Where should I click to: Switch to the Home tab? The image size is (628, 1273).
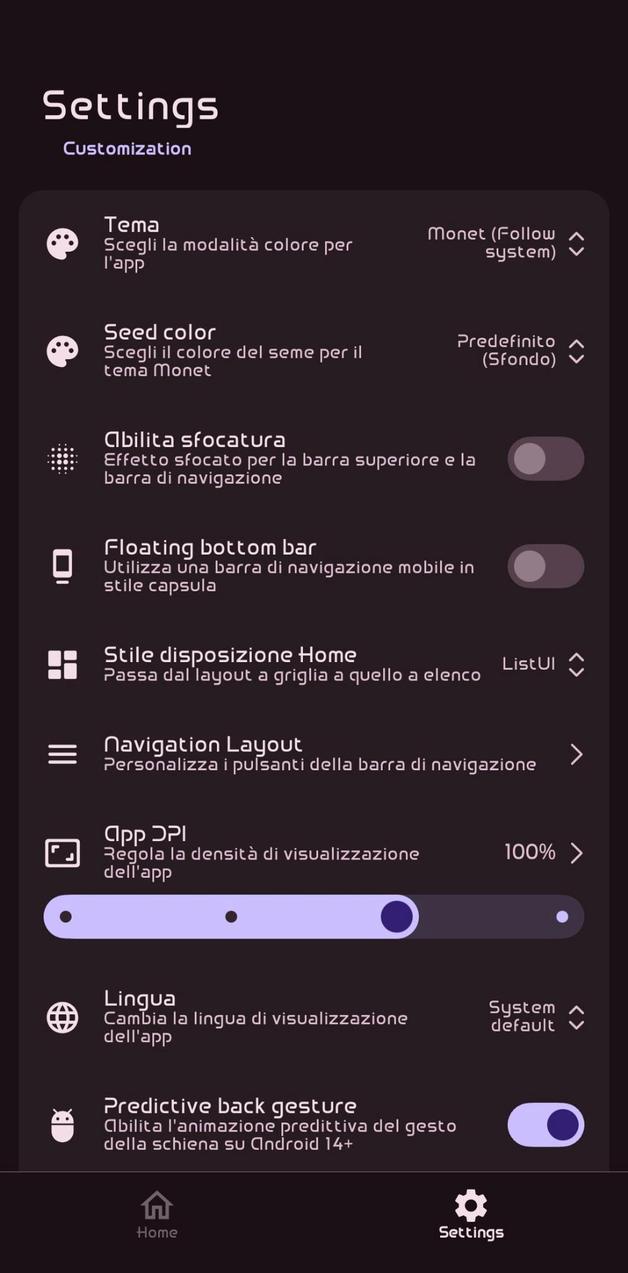point(157,1214)
